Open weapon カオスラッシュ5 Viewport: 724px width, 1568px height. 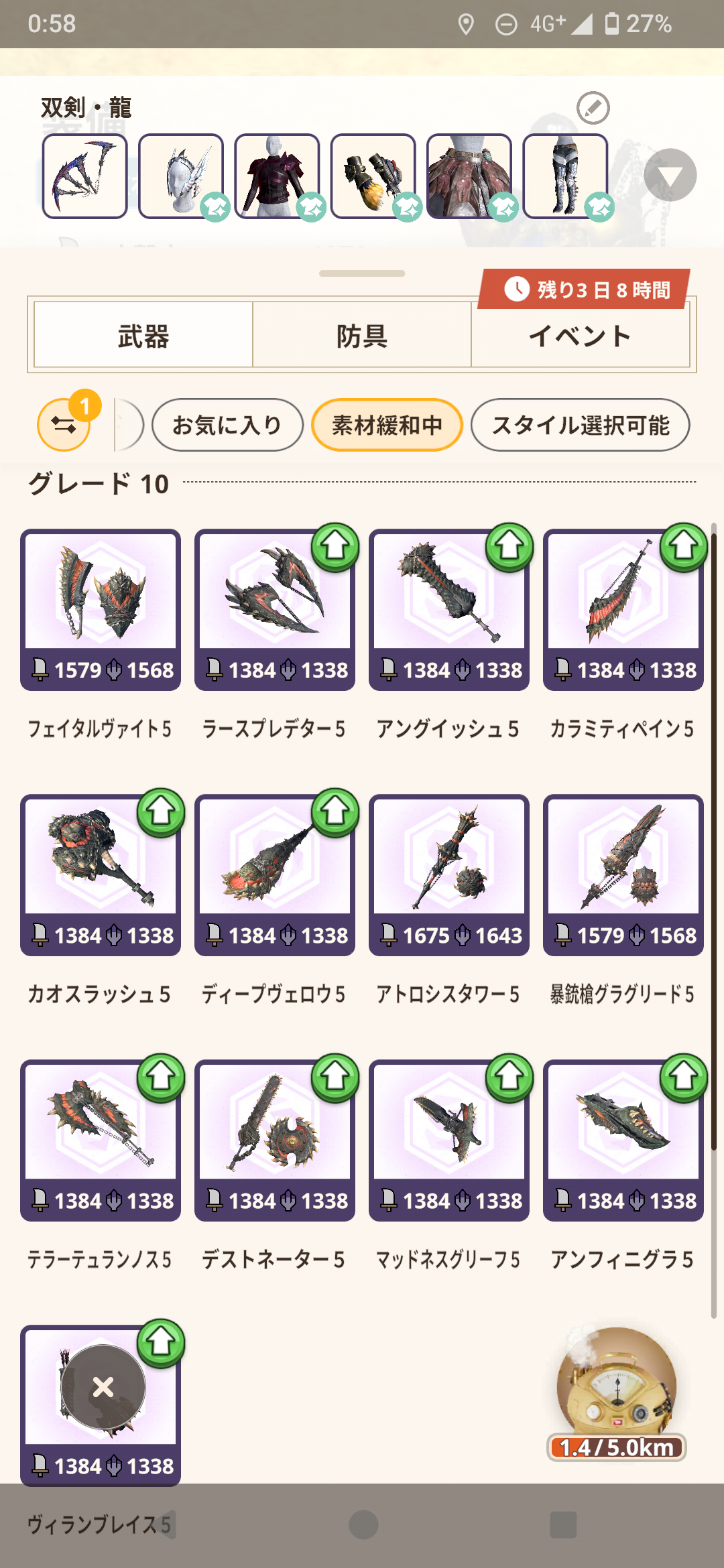tap(101, 874)
